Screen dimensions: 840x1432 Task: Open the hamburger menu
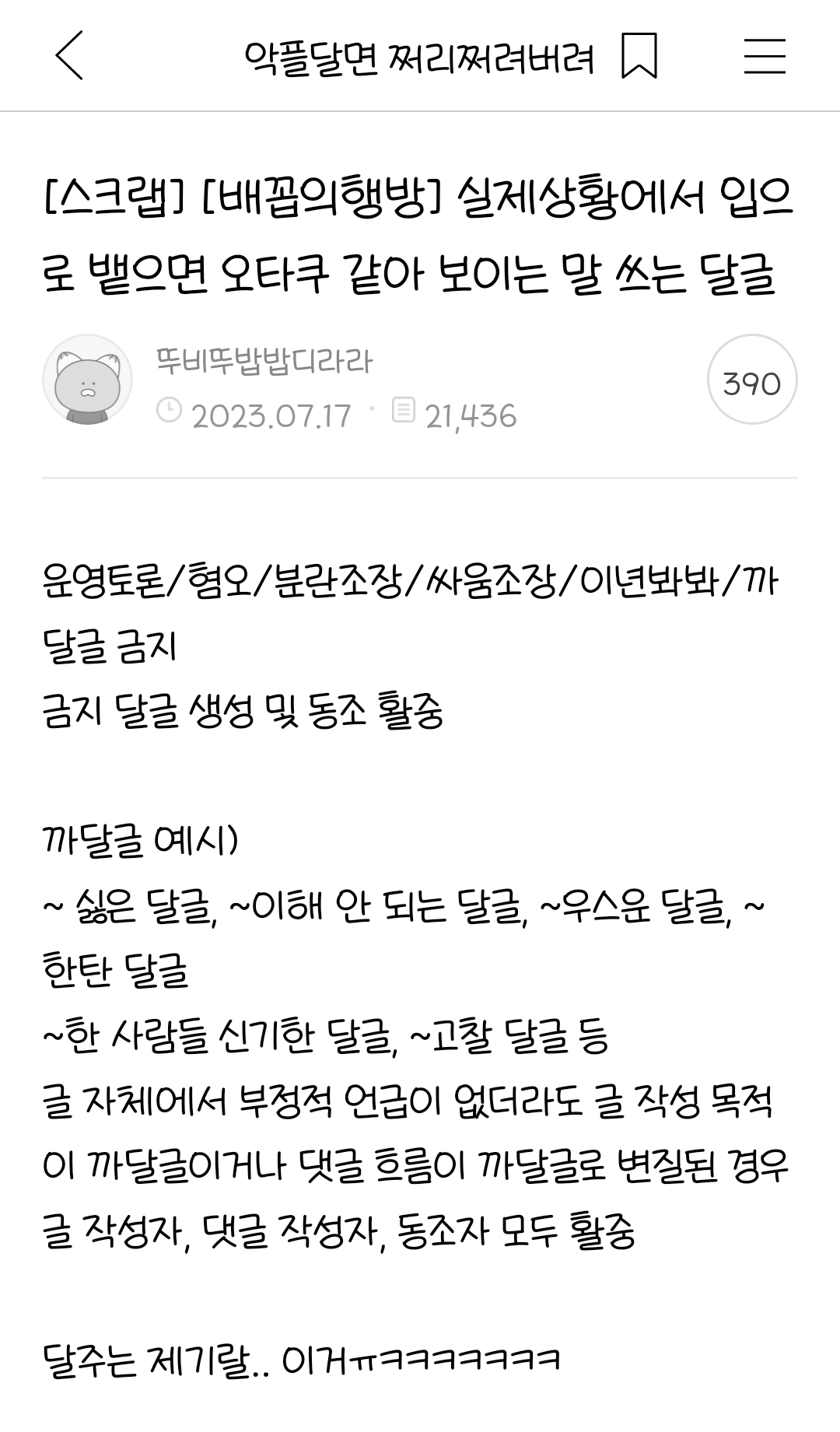(765, 56)
